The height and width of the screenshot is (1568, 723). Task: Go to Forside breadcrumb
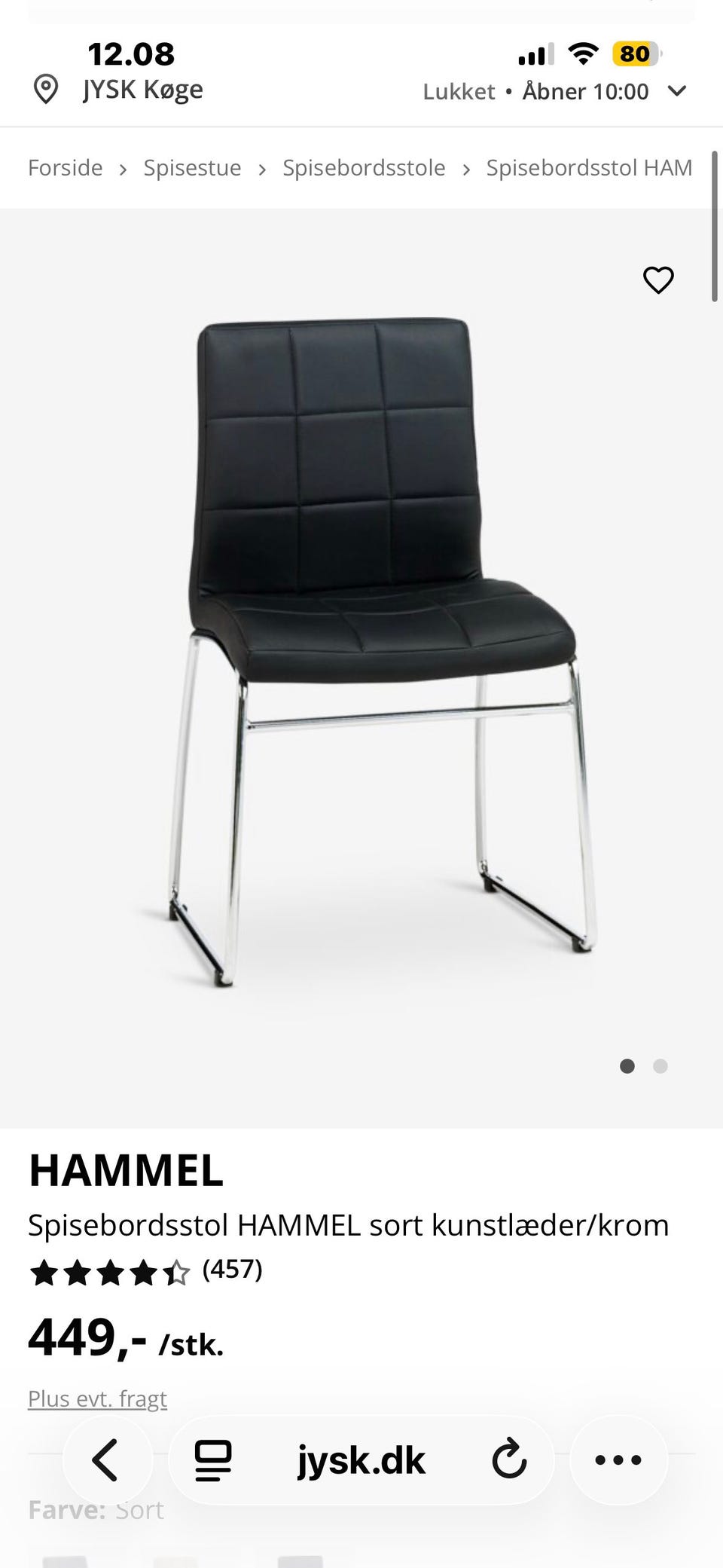click(65, 167)
